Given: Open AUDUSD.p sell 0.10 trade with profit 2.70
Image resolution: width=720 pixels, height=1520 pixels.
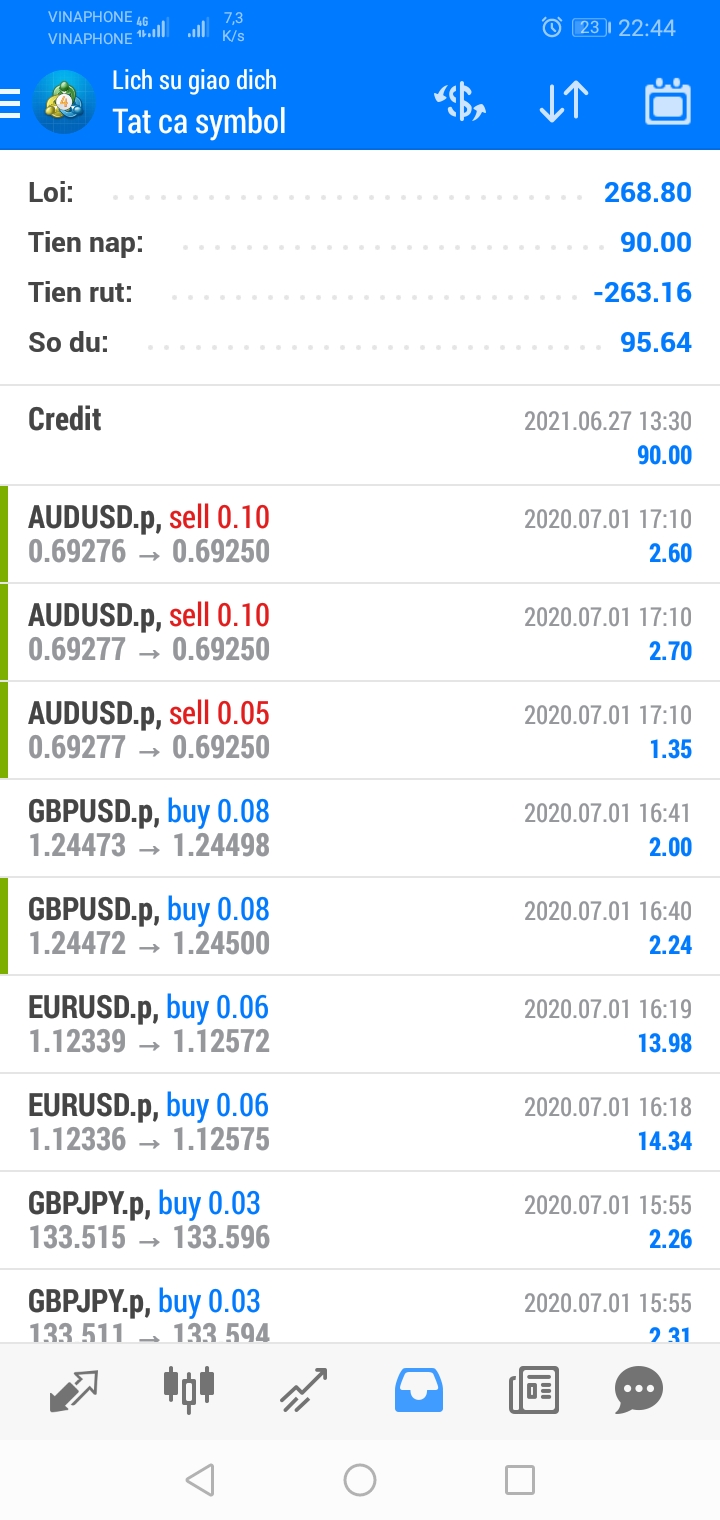Looking at the screenshot, I should click(x=360, y=632).
